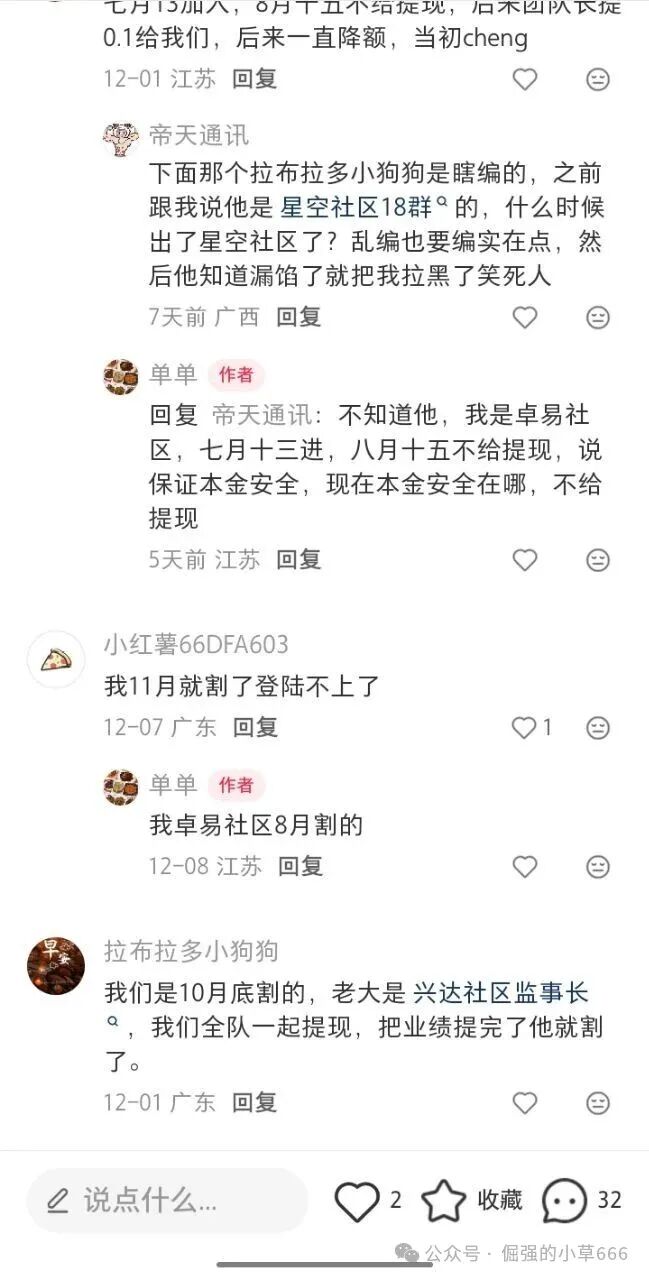Like 小红薯66DFA603's comment with 1 like
Screen dimensions: 649x1280
[x=525, y=728]
